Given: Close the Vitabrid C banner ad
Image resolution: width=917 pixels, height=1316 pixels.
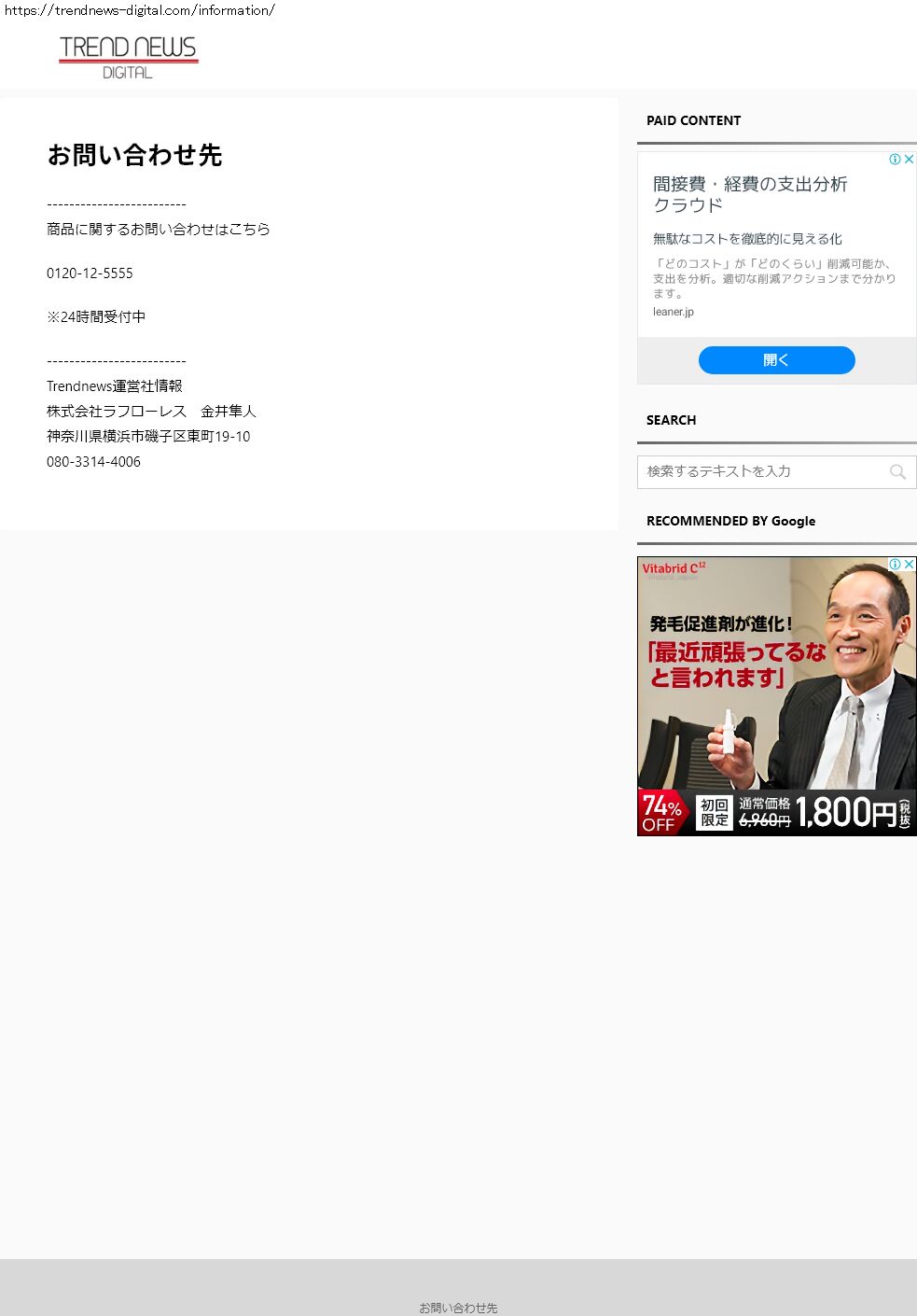Looking at the screenshot, I should tap(910, 564).
